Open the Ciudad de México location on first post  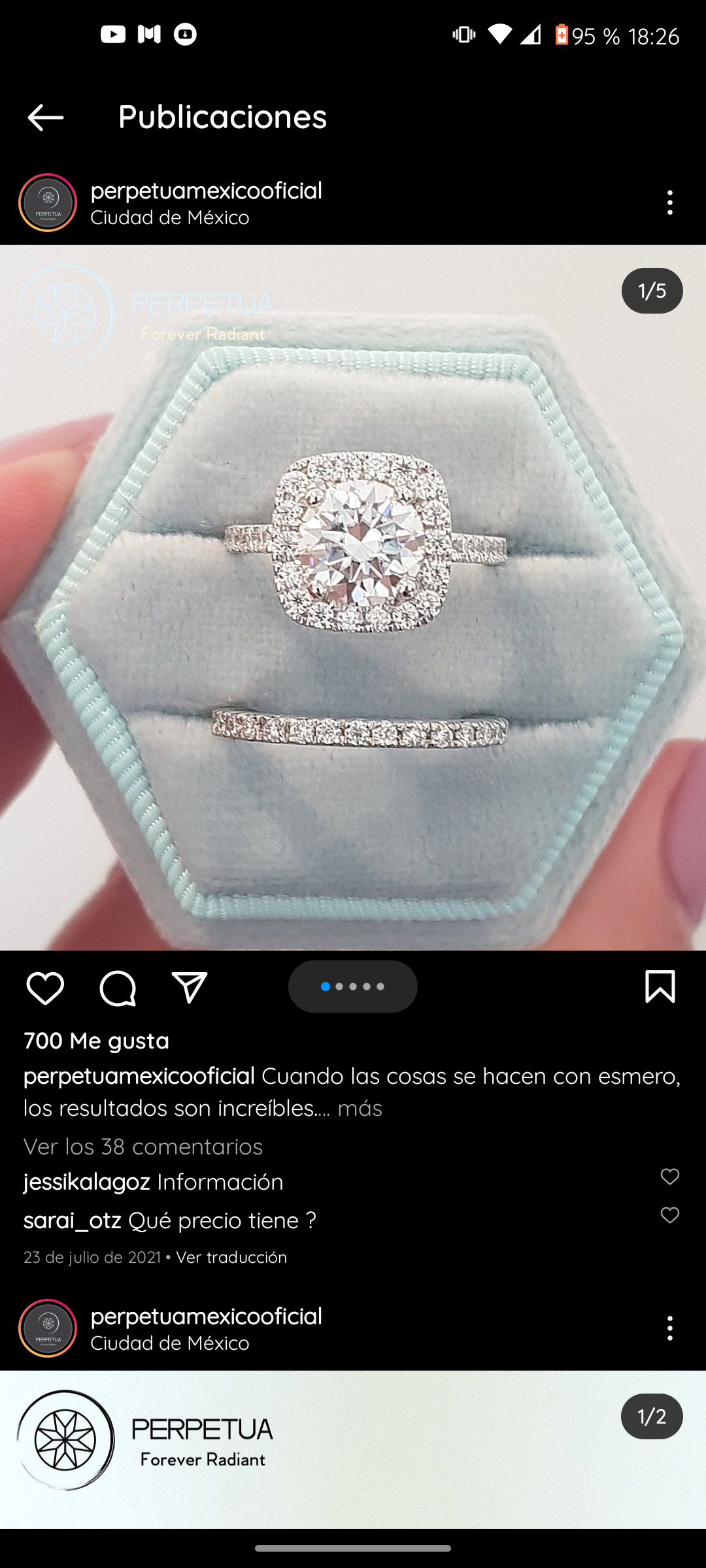pos(170,218)
